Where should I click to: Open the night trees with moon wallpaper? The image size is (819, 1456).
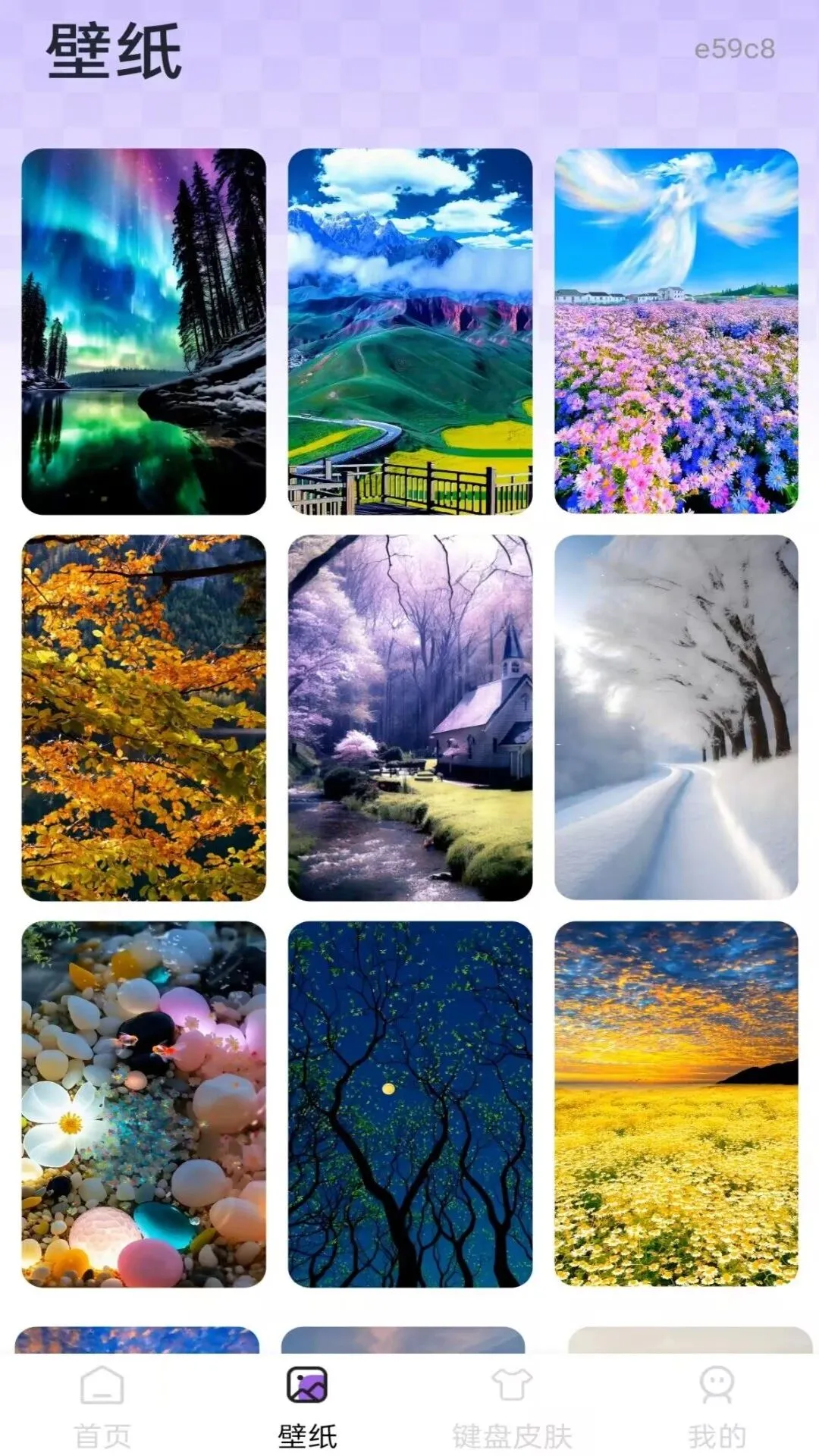(x=410, y=1104)
